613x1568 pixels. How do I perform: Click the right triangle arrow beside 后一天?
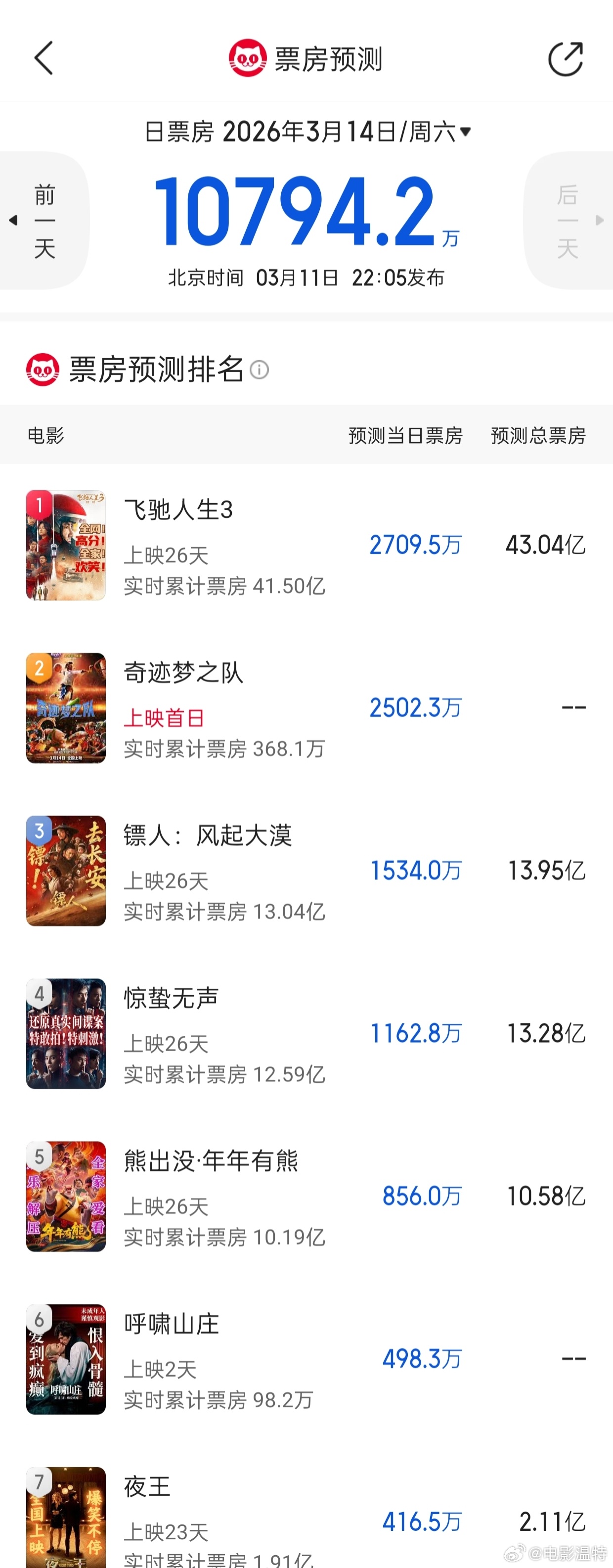pyautogui.click(x=600, y=220)
